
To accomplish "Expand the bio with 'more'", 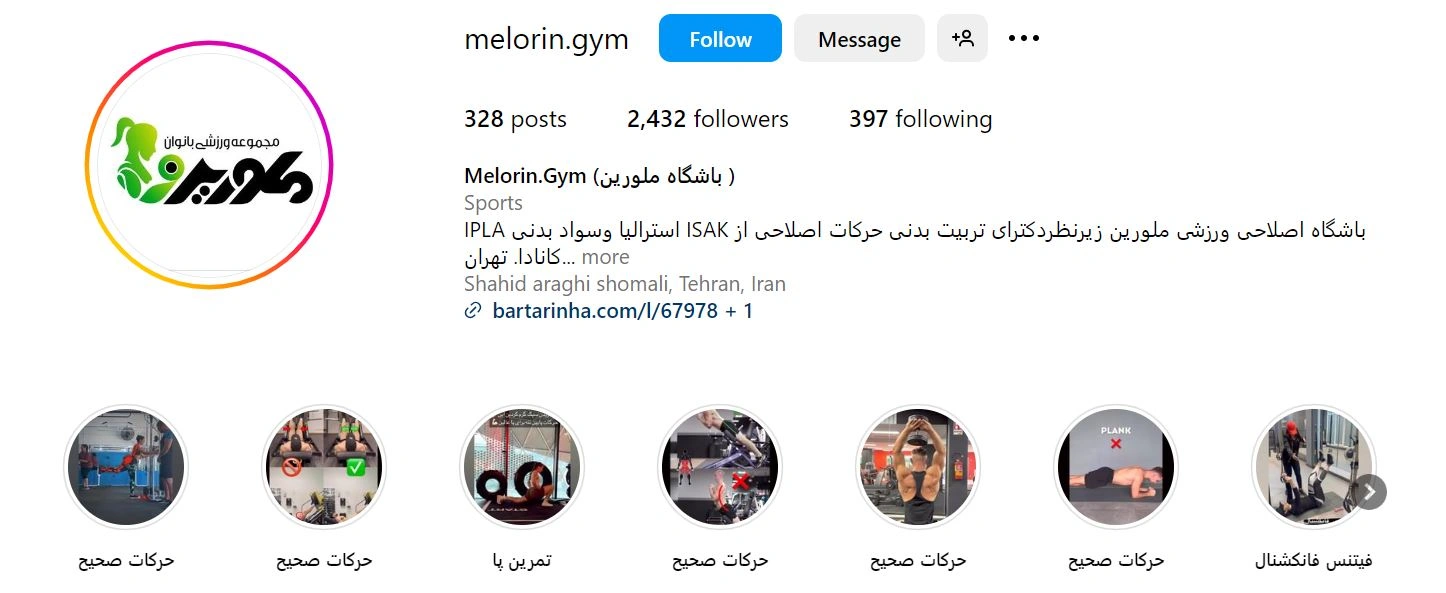I will coord(604,257).
